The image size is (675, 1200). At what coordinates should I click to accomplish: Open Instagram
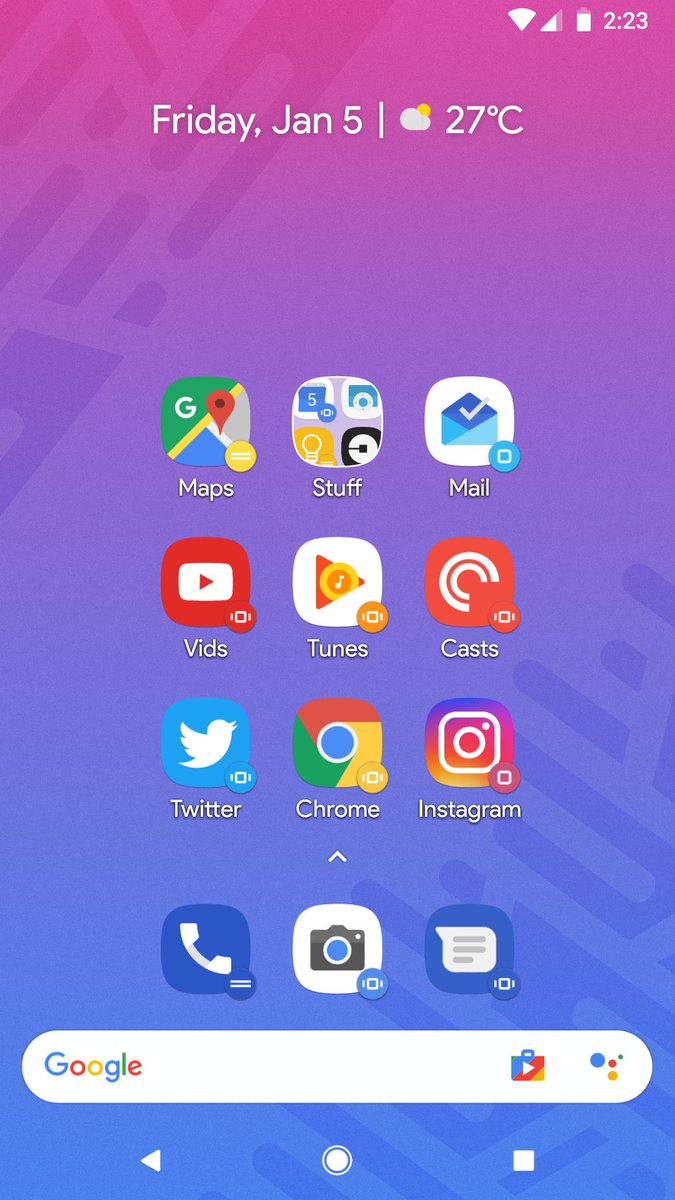pyautogui.click(x=469, y=743)
